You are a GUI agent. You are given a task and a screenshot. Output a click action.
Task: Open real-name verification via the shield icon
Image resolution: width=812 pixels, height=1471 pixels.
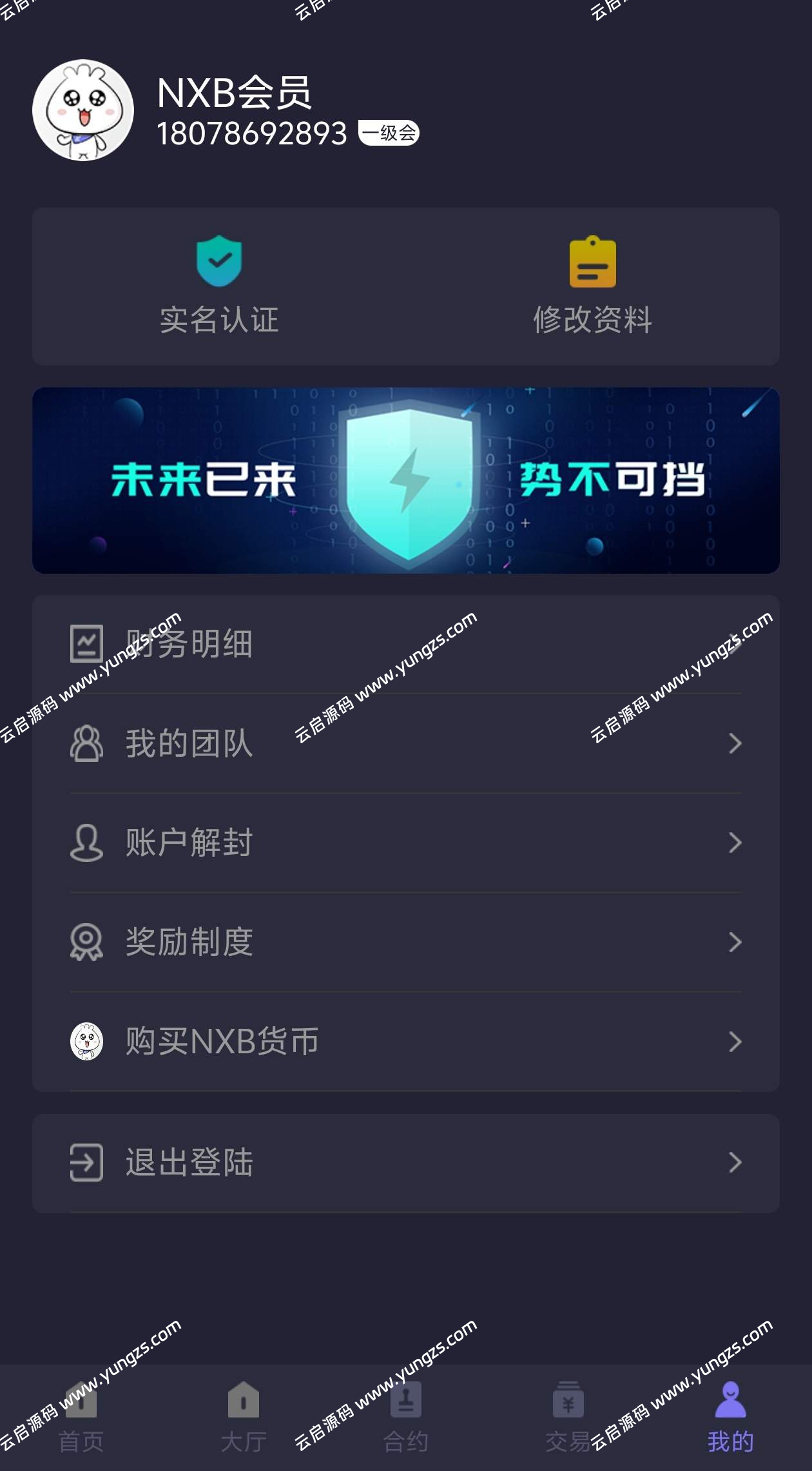220,261
